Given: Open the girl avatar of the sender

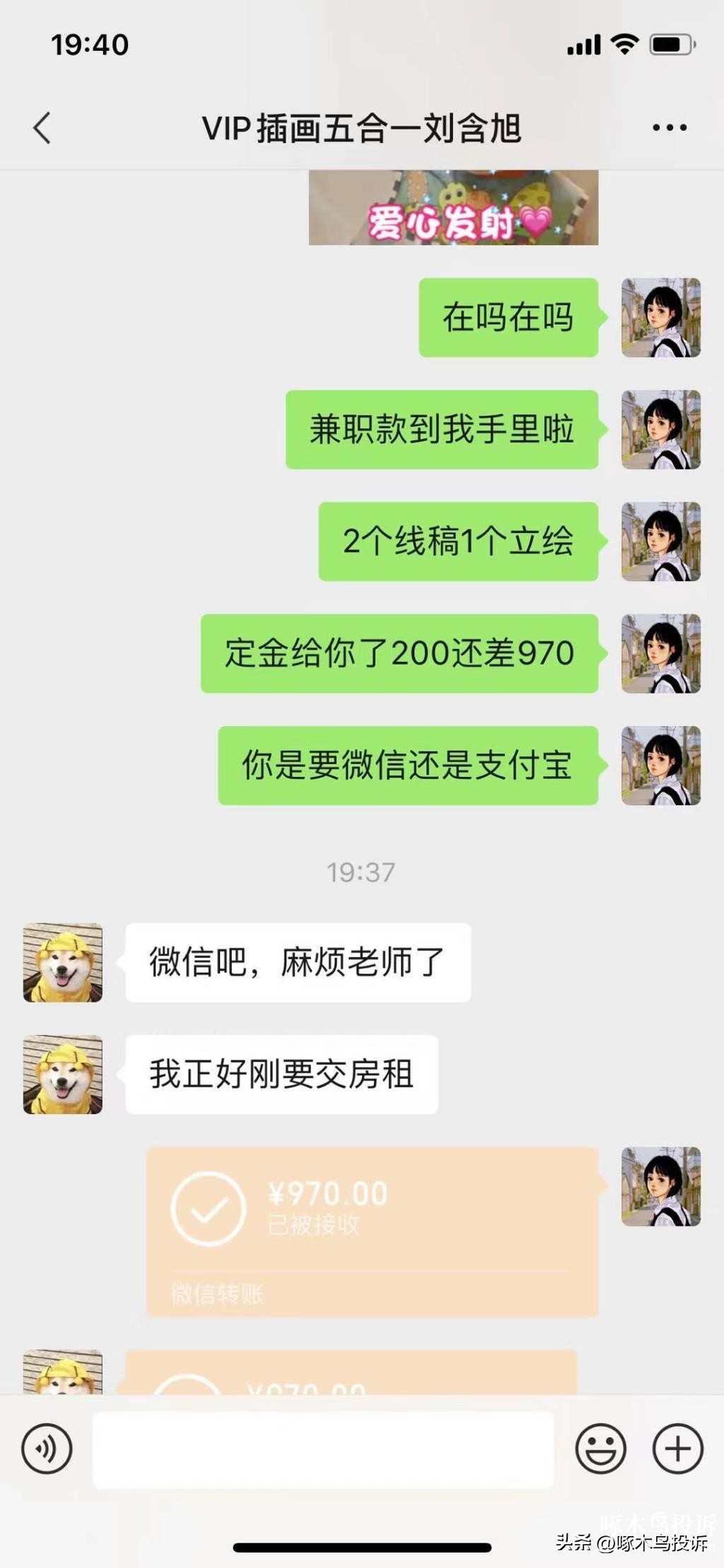Looking at the screenshot, I should coord(660,317).
